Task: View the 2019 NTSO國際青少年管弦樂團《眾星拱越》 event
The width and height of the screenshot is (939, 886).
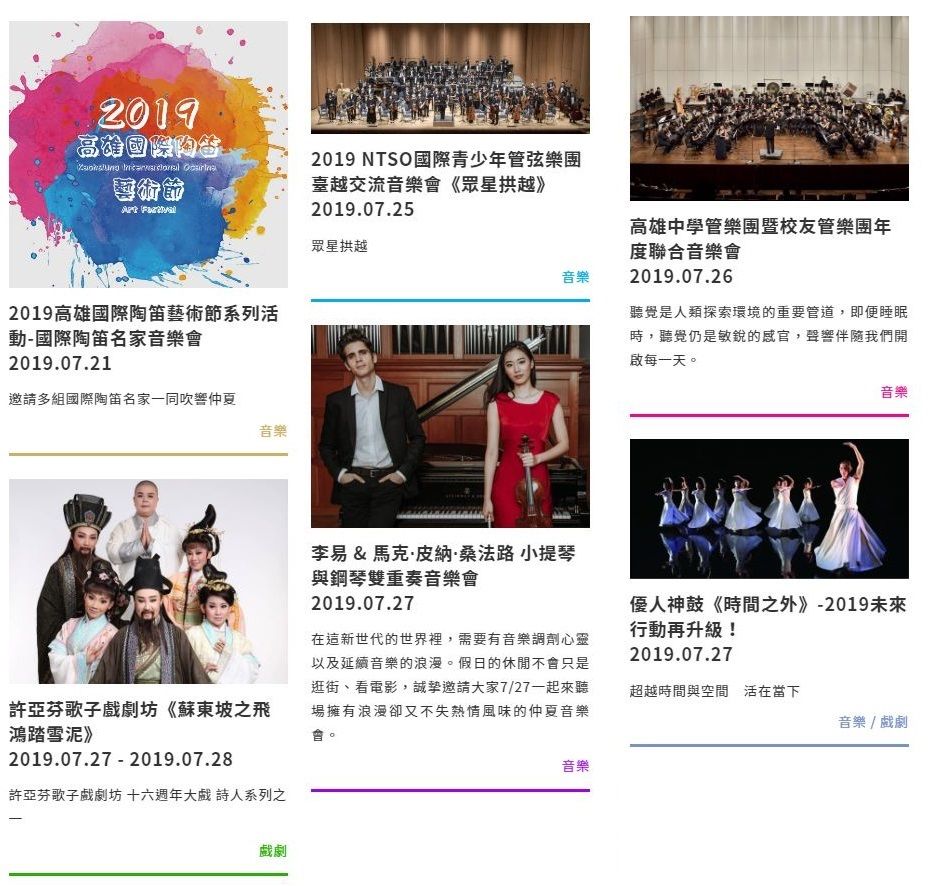Action: 446,172
